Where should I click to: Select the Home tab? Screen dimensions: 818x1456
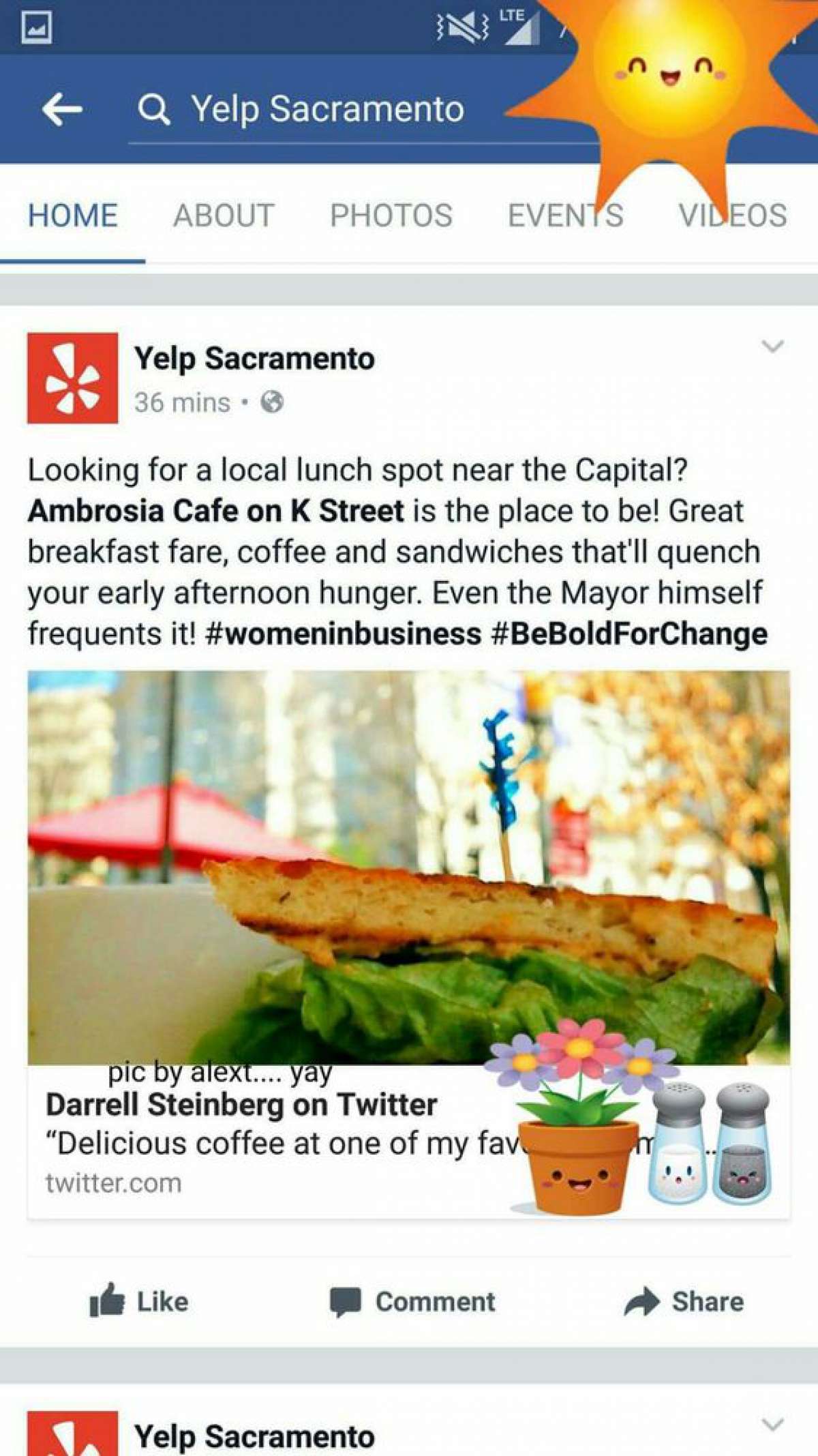pyautogui.click(x=72, y=216)
